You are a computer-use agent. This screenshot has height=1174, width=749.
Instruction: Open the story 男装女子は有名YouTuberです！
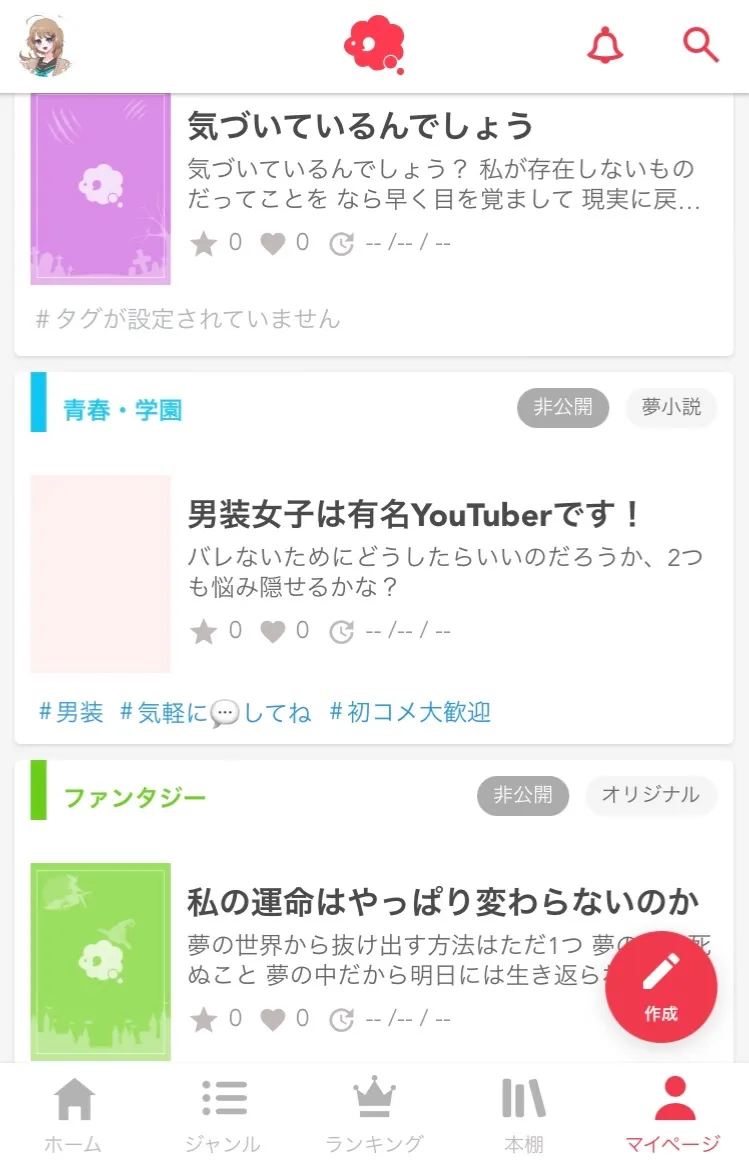(x=414, y=515)
